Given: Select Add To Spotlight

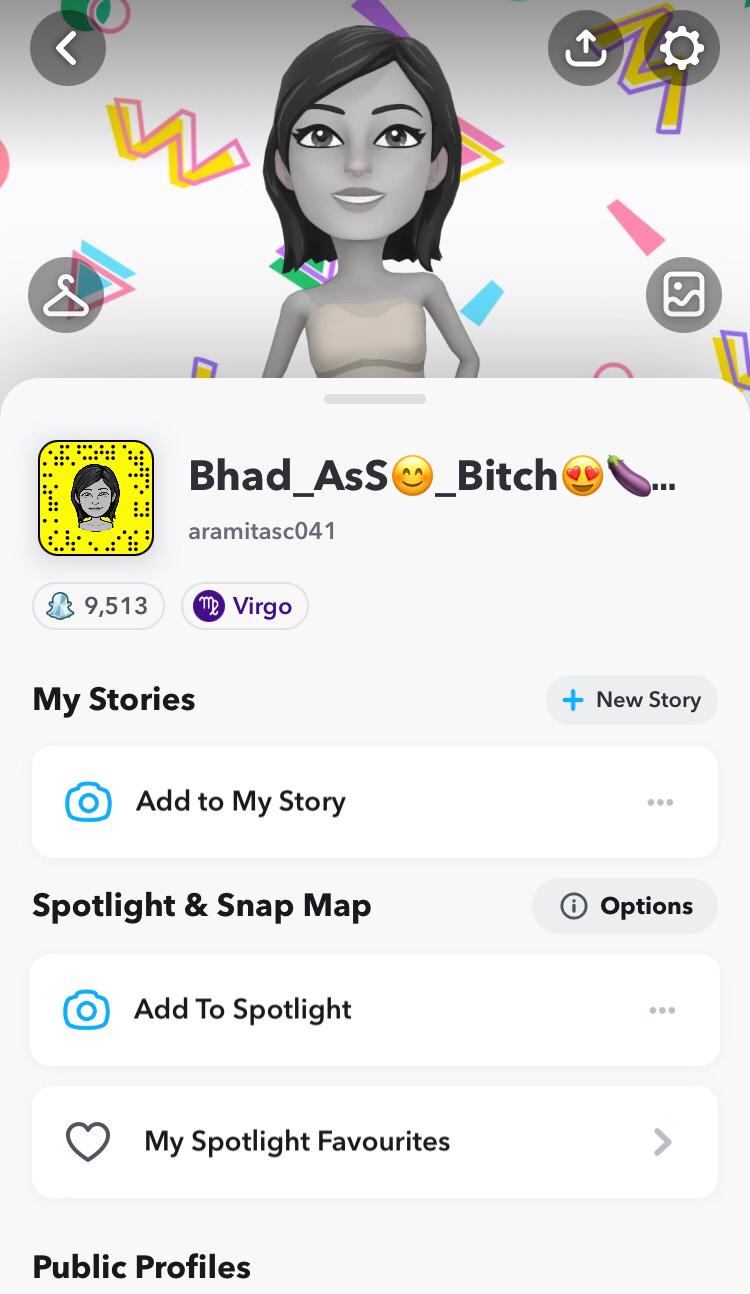Looking at the screenshot, I should 242,1010.
